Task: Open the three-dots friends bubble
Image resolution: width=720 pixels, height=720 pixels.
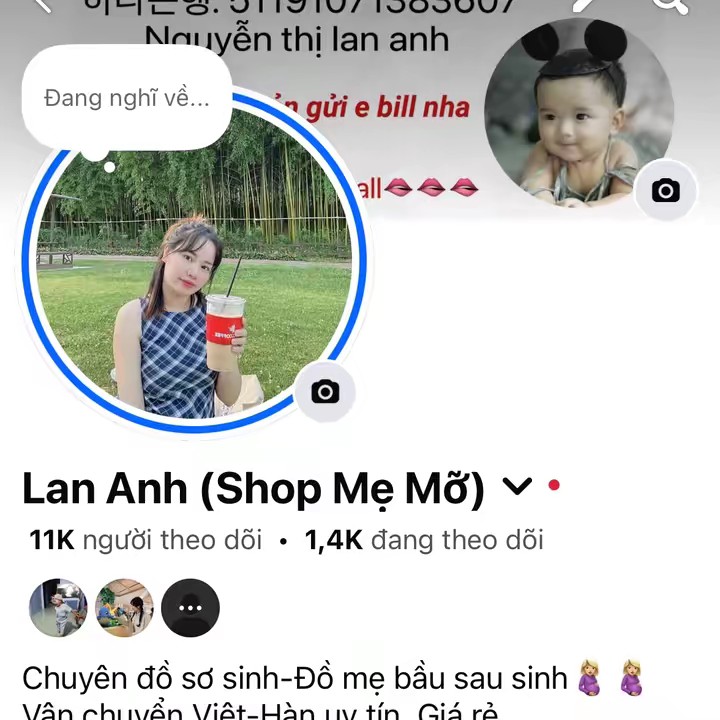Action: [190, 608]
